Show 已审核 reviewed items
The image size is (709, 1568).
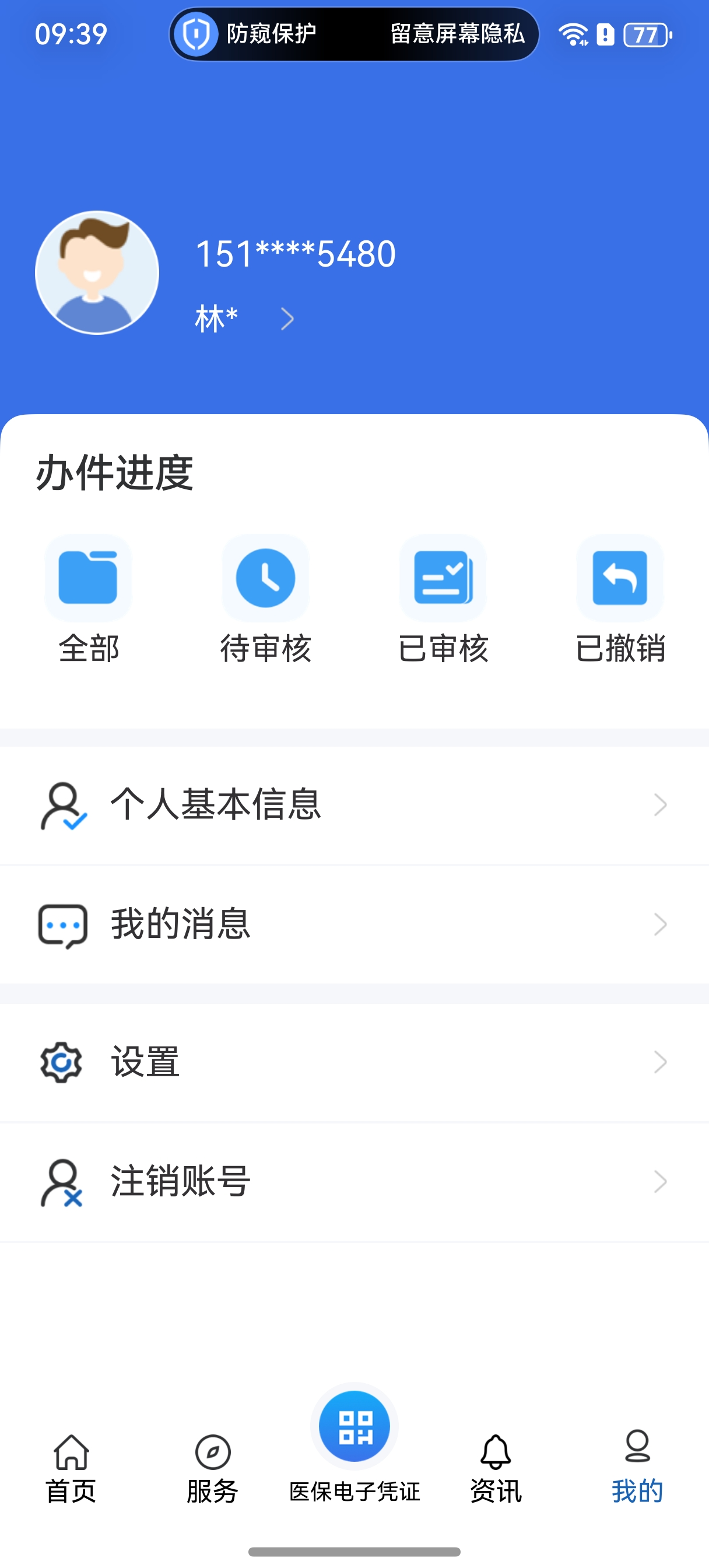[x=443, y=600]
